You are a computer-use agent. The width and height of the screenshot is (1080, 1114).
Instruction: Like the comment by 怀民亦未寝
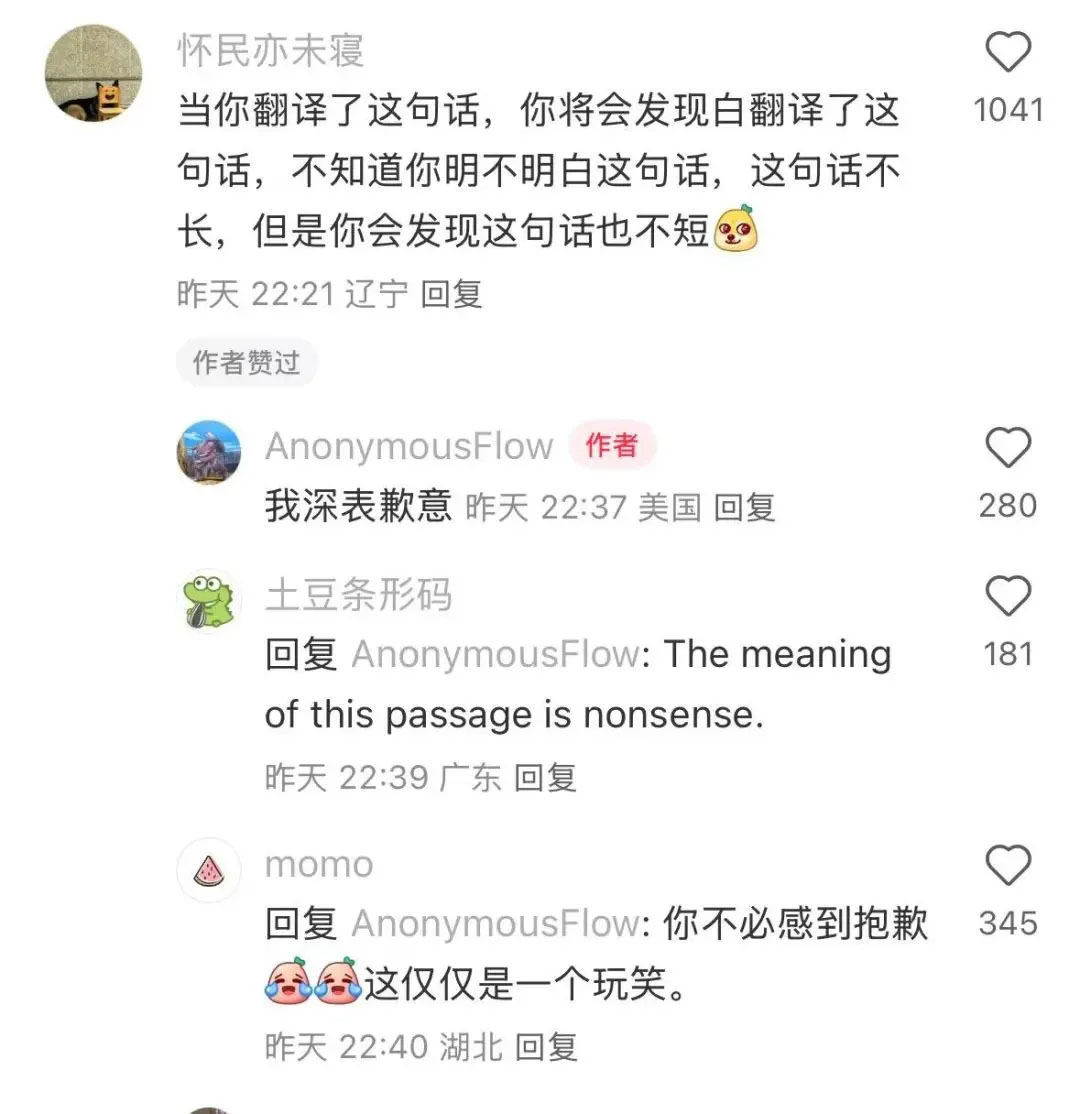click(1007, 53)
